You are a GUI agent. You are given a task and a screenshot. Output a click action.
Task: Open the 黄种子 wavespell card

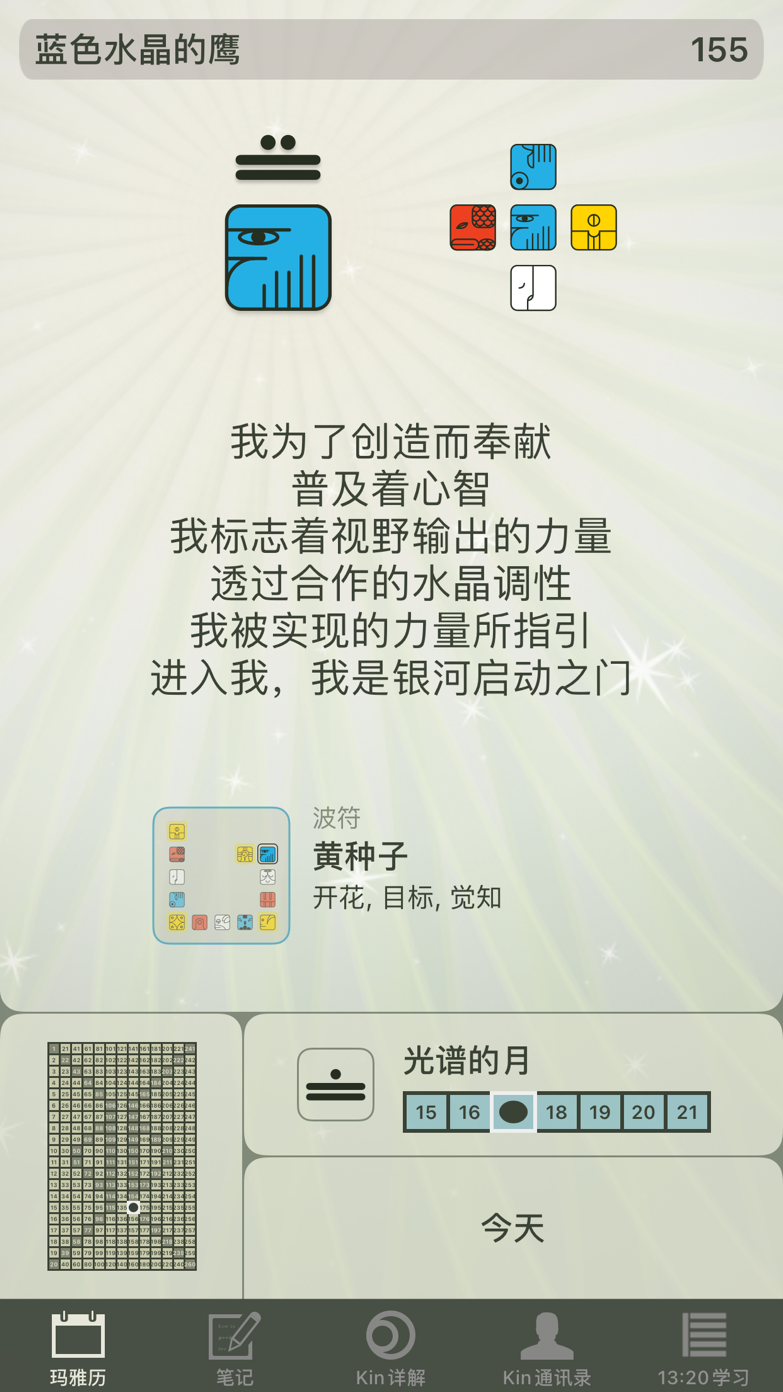point(222,875)
